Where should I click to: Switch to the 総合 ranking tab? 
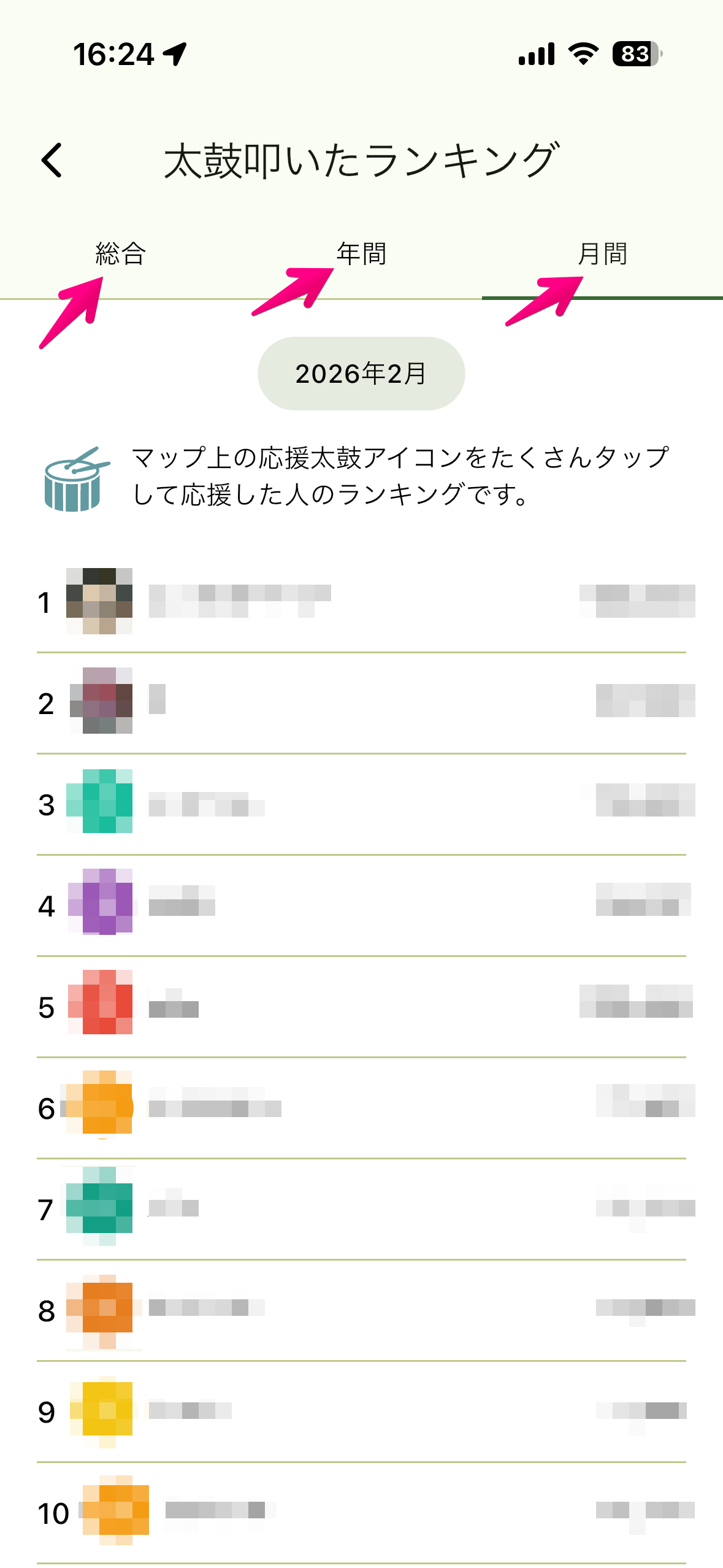coord(120,253)
